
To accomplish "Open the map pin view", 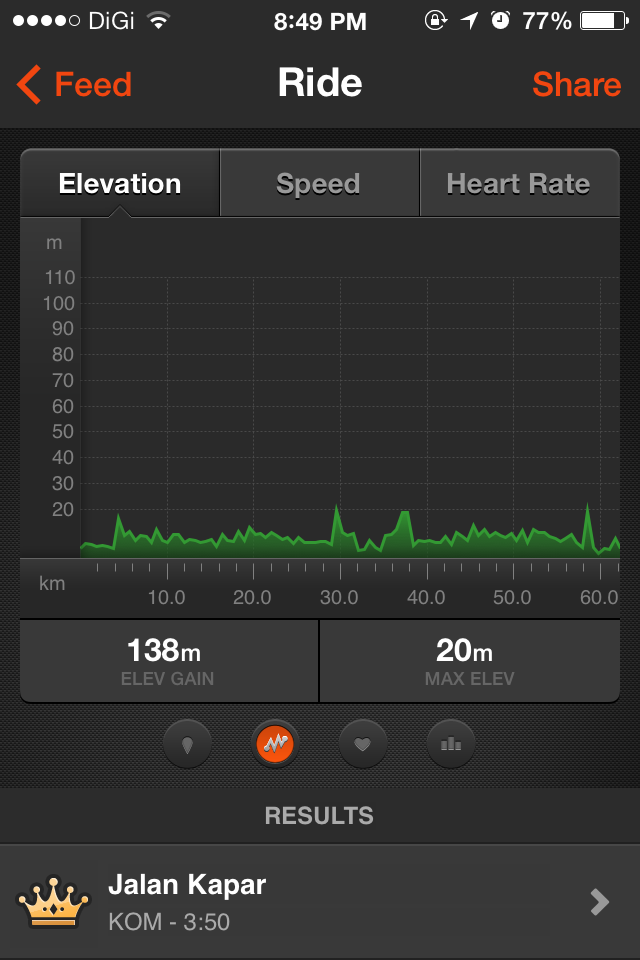I will coord(187,744).
